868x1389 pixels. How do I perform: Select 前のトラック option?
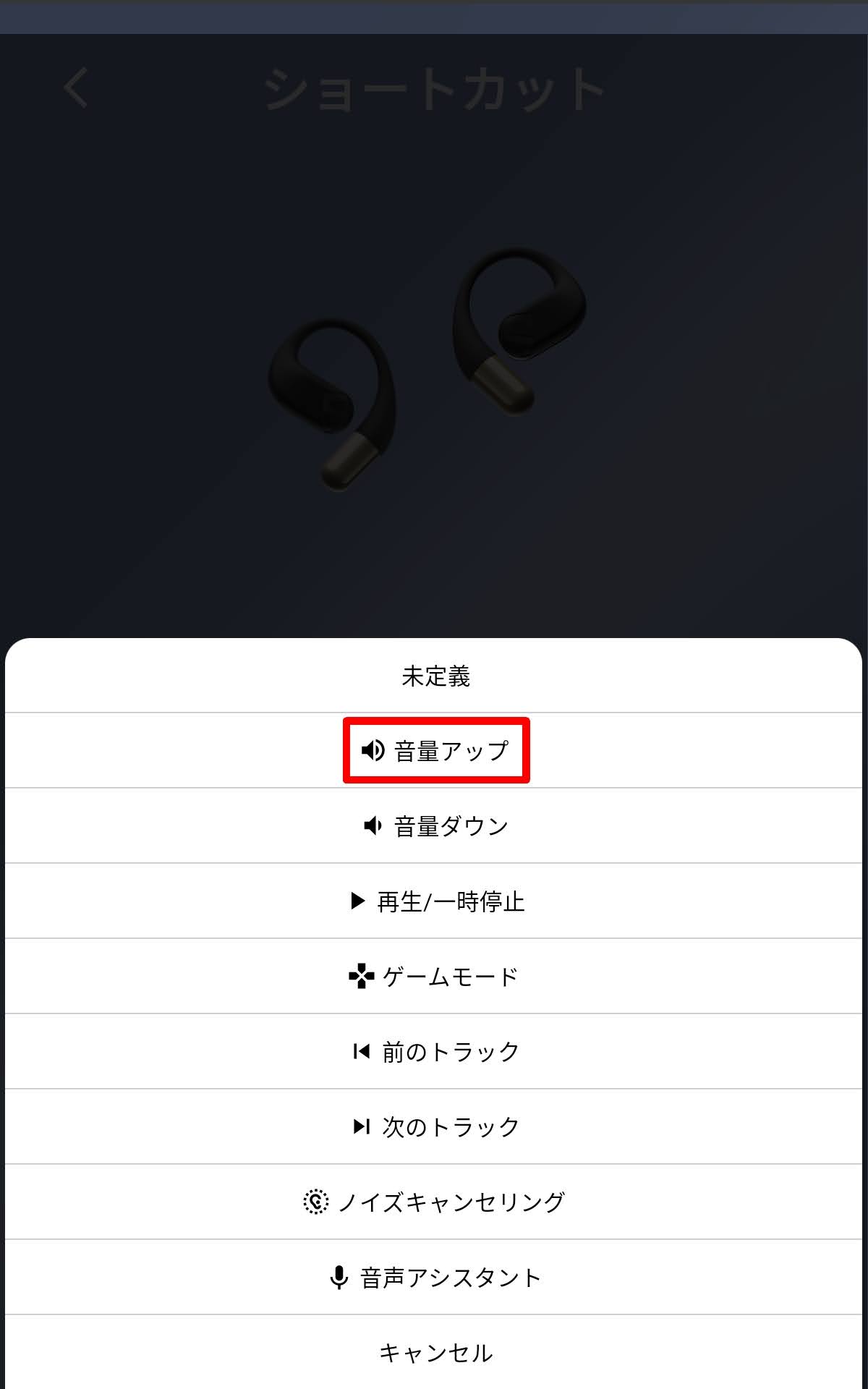point(435,1051)
